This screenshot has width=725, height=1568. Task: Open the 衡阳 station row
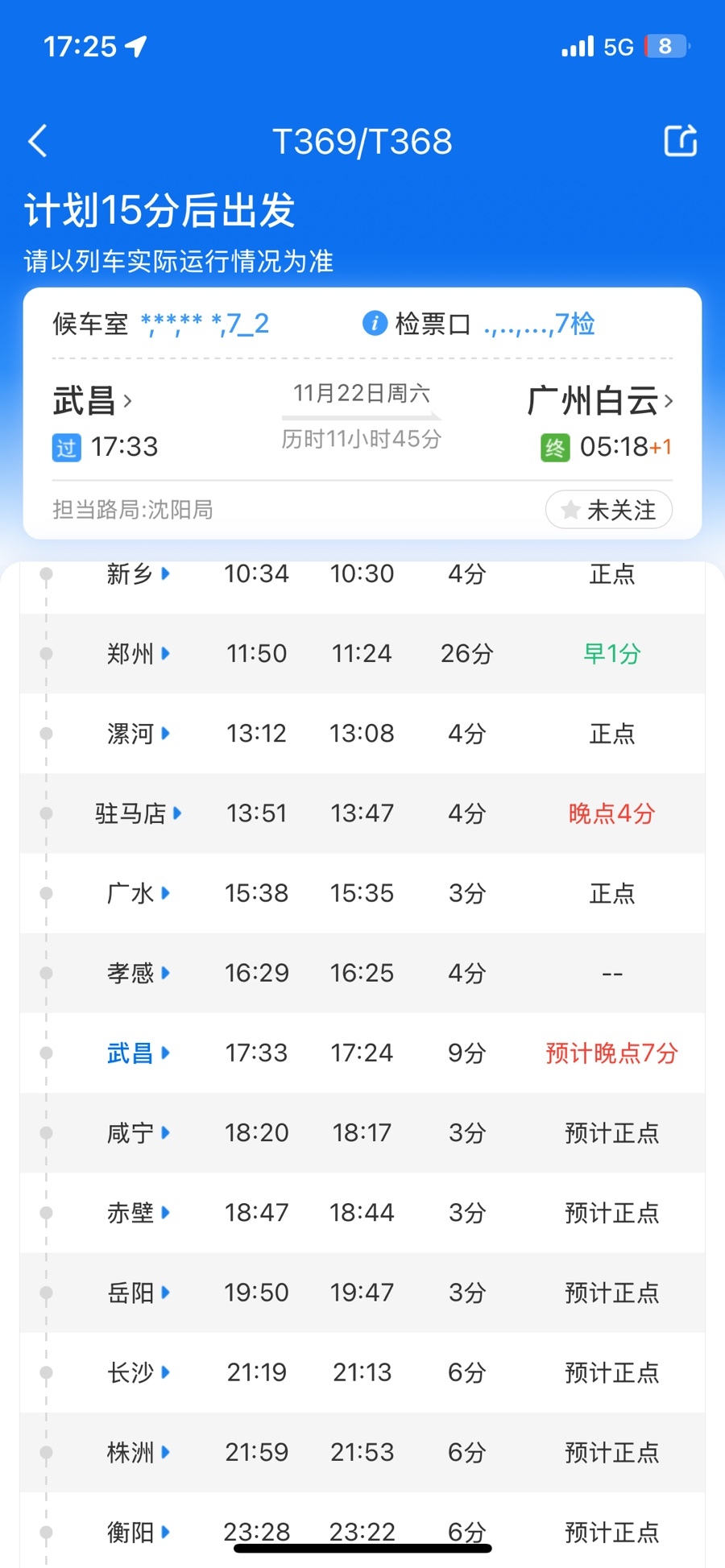(138, 1532)
